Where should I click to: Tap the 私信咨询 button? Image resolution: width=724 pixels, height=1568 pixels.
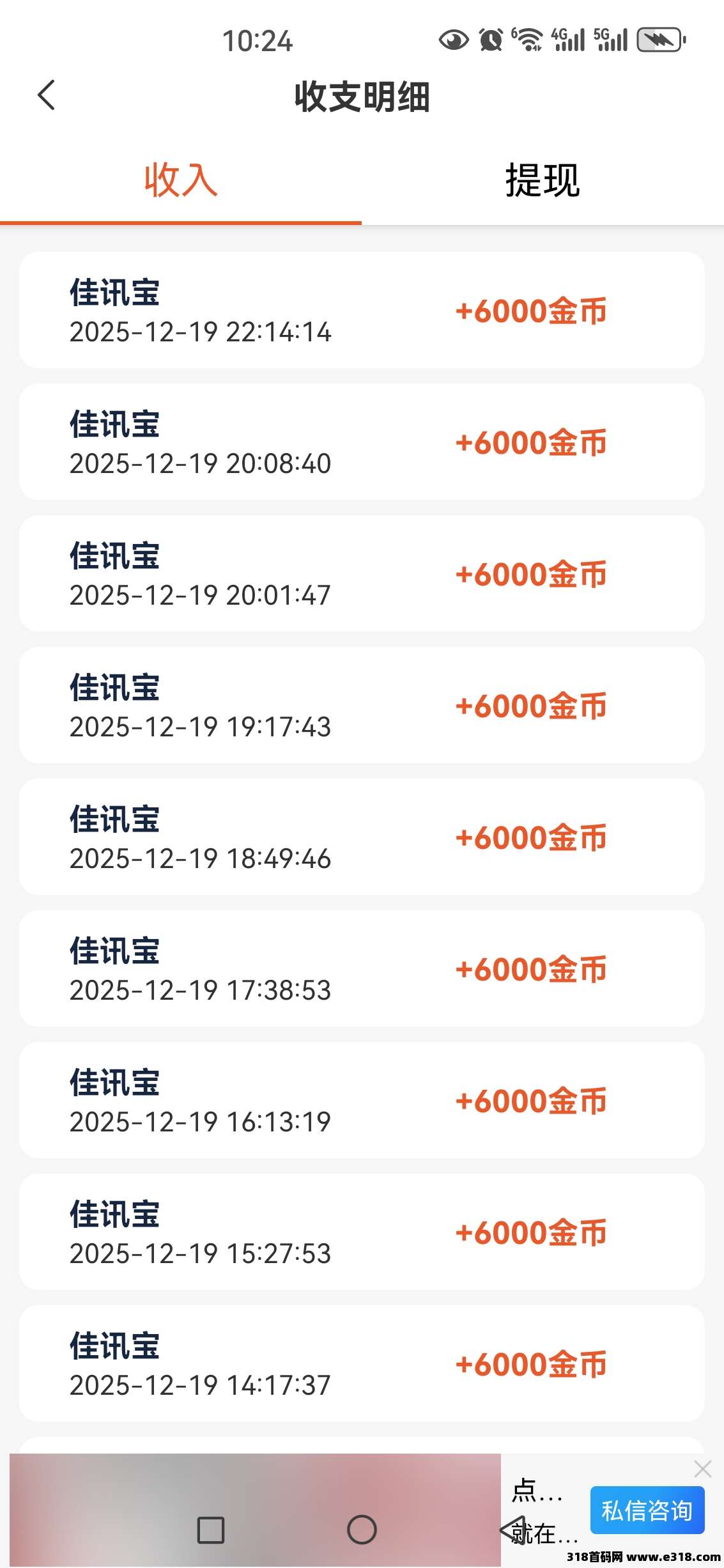[x=647, y=1510]
